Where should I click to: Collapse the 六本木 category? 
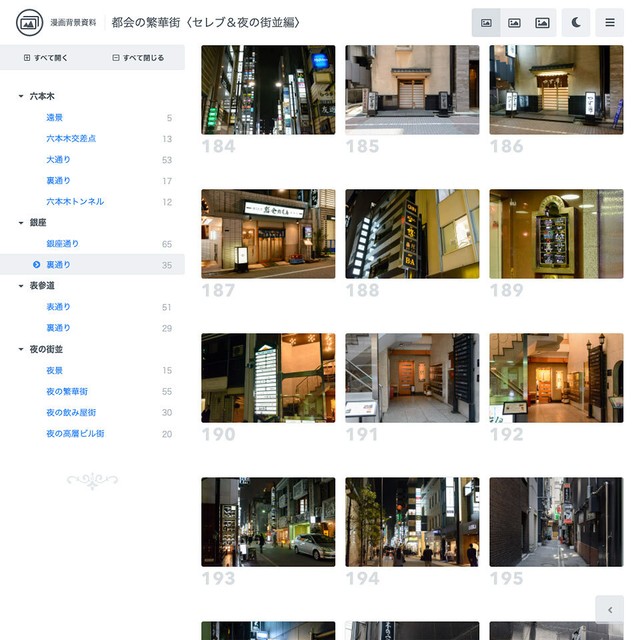tap(21, 97)
